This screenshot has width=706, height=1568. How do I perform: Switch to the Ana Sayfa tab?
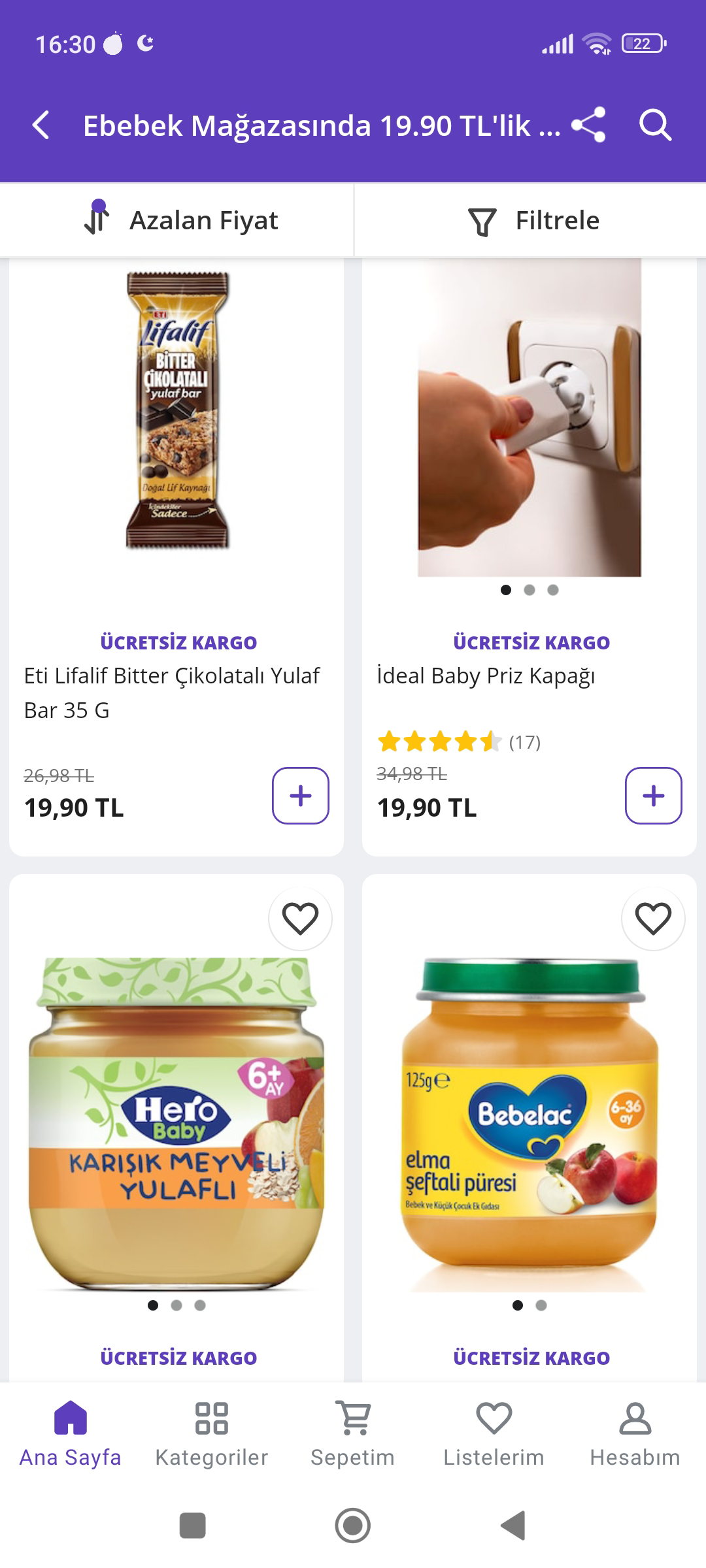click(71, 1432)
